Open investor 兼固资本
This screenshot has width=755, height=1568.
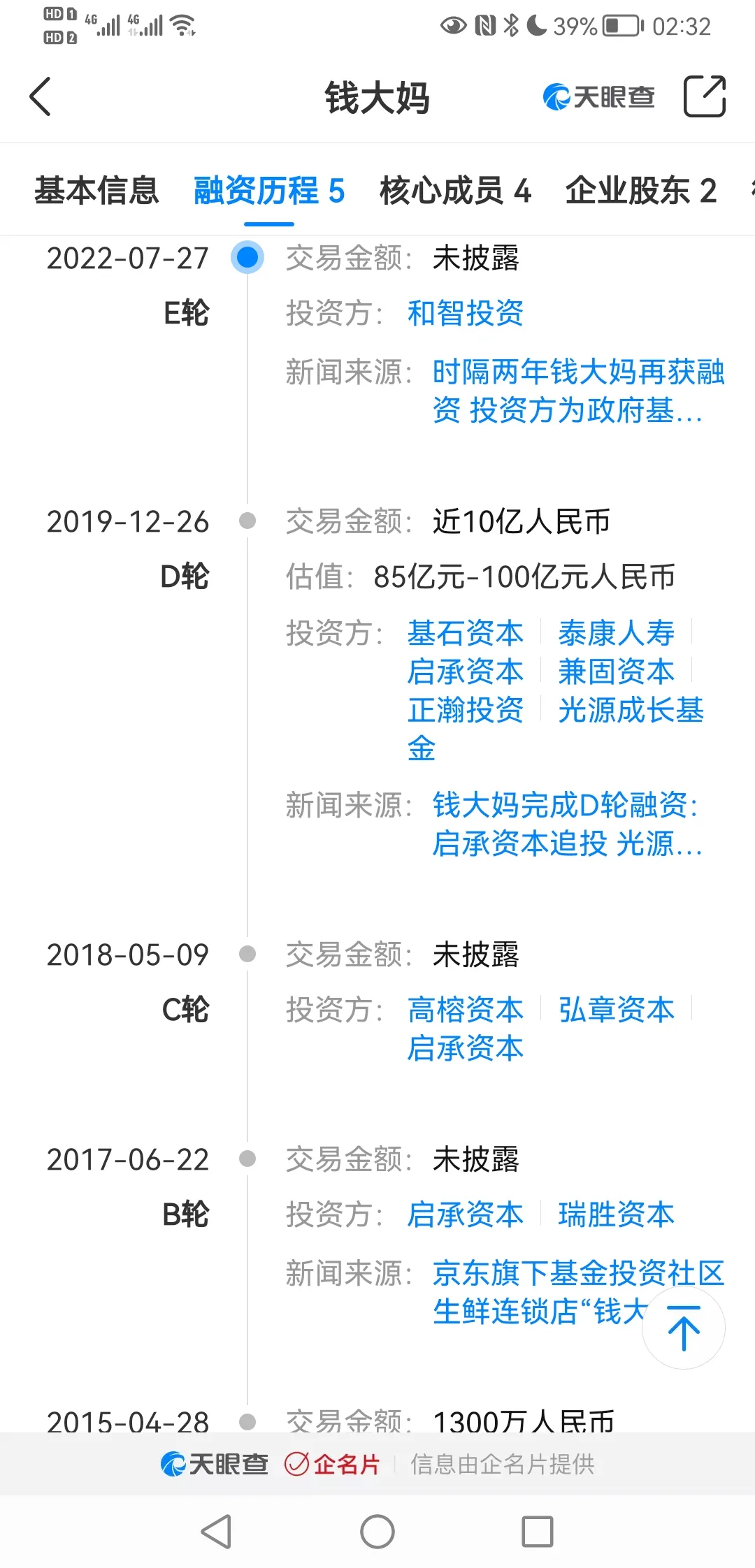[616, 672]
